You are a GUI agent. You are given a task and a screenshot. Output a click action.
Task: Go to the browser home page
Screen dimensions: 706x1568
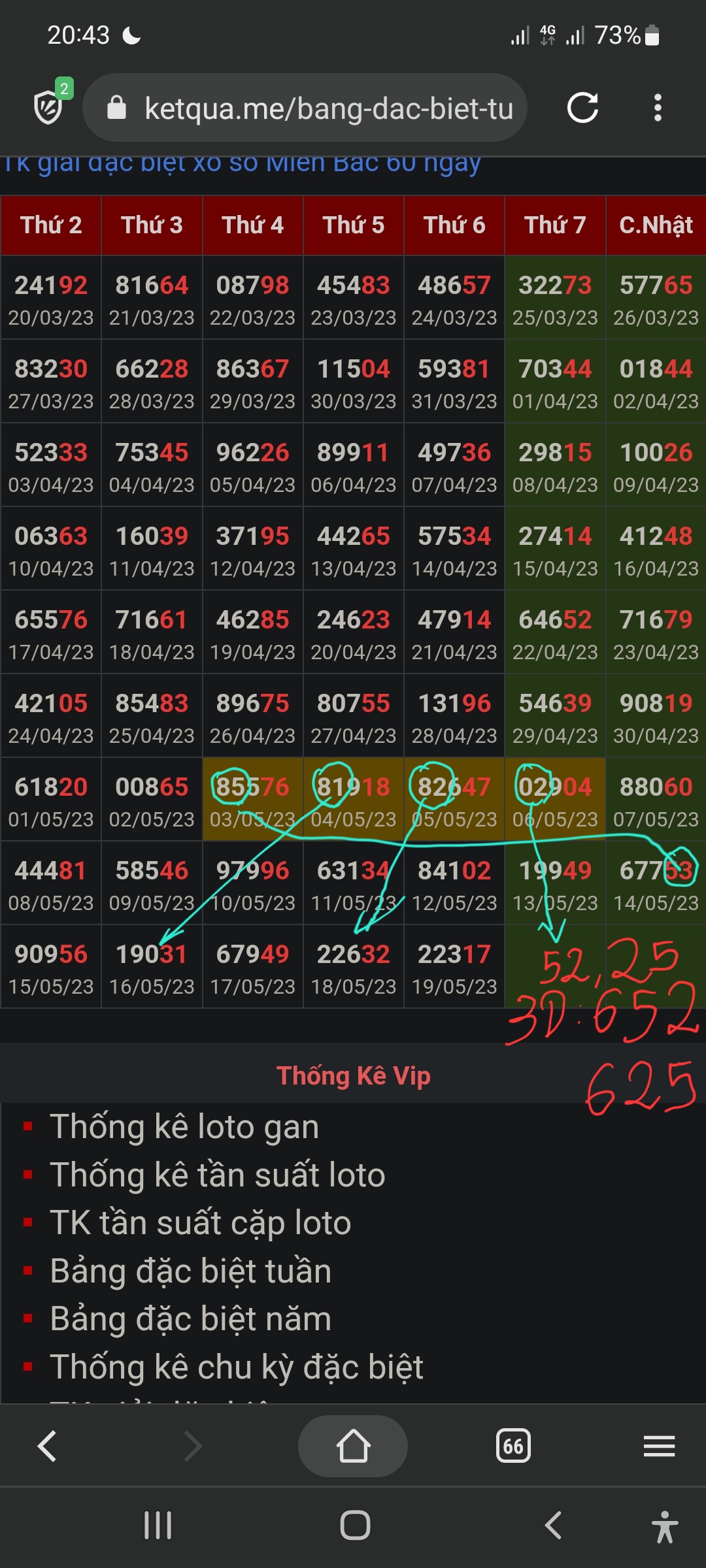(353, 1446)
